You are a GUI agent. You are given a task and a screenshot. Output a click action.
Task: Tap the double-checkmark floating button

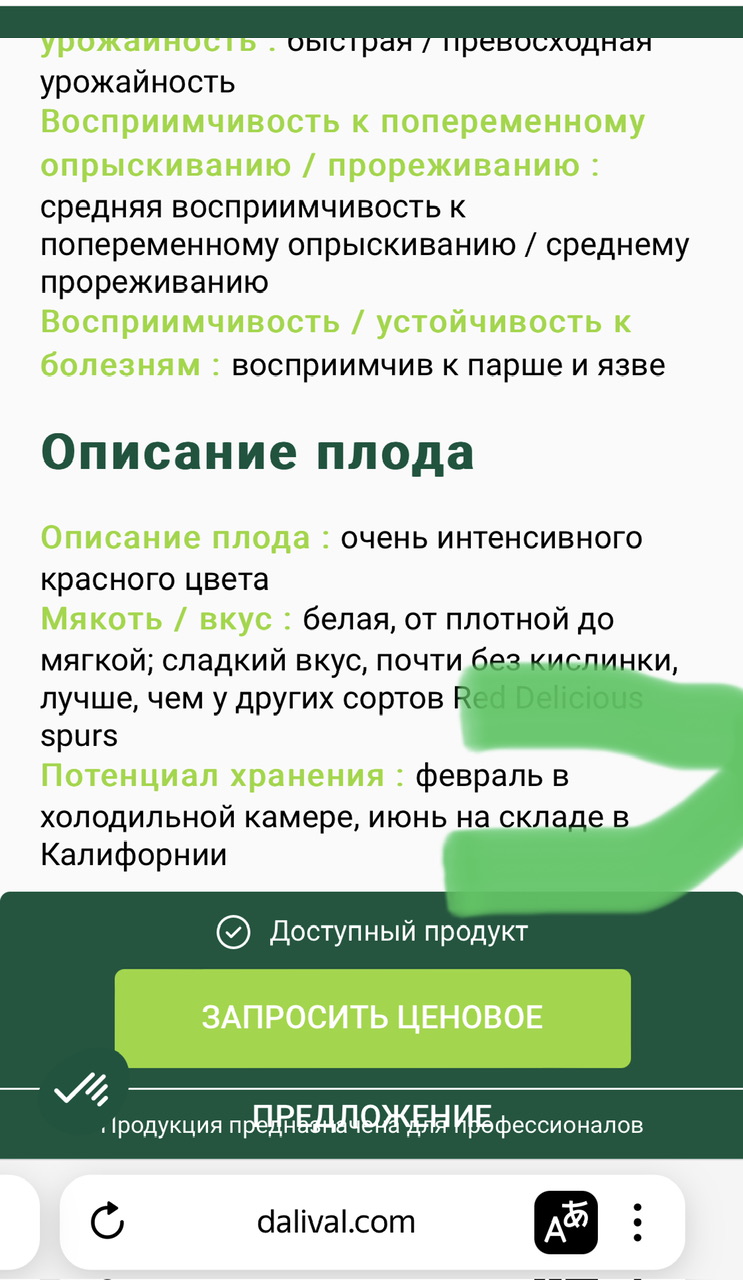[x=83, y=1090]
